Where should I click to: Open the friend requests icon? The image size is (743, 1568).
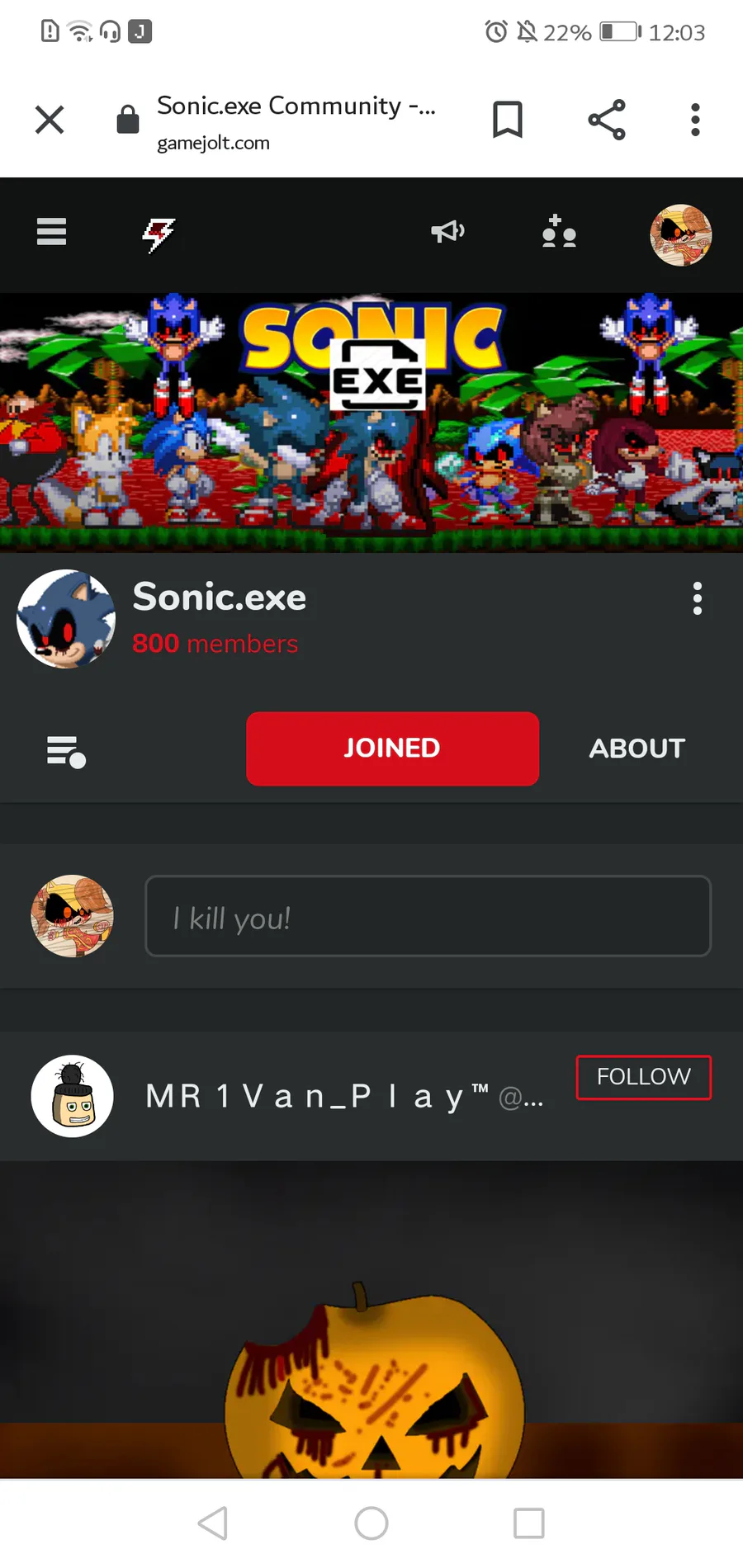click(559, 232)
